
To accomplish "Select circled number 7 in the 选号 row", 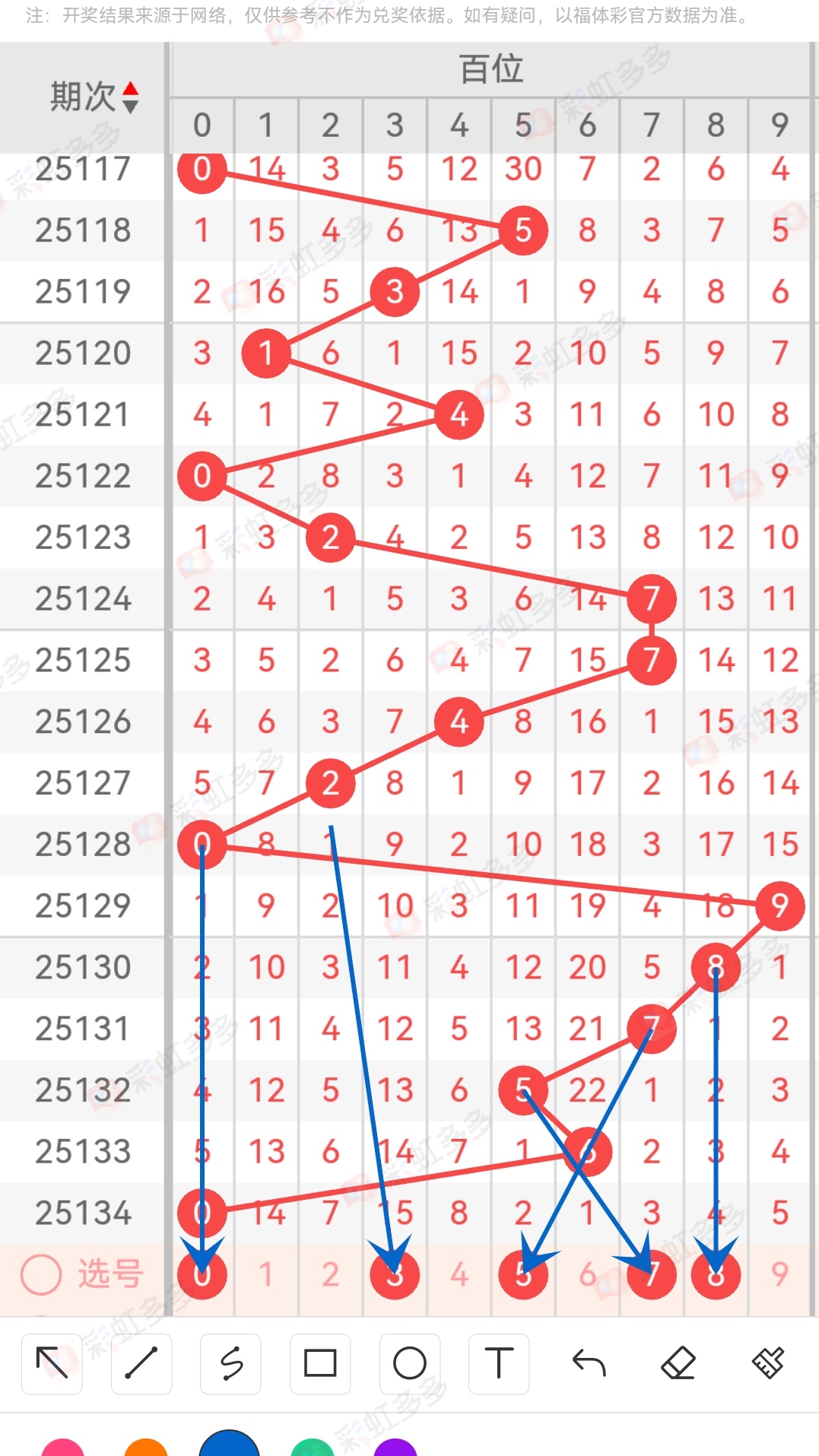I will coord(651,1276).
